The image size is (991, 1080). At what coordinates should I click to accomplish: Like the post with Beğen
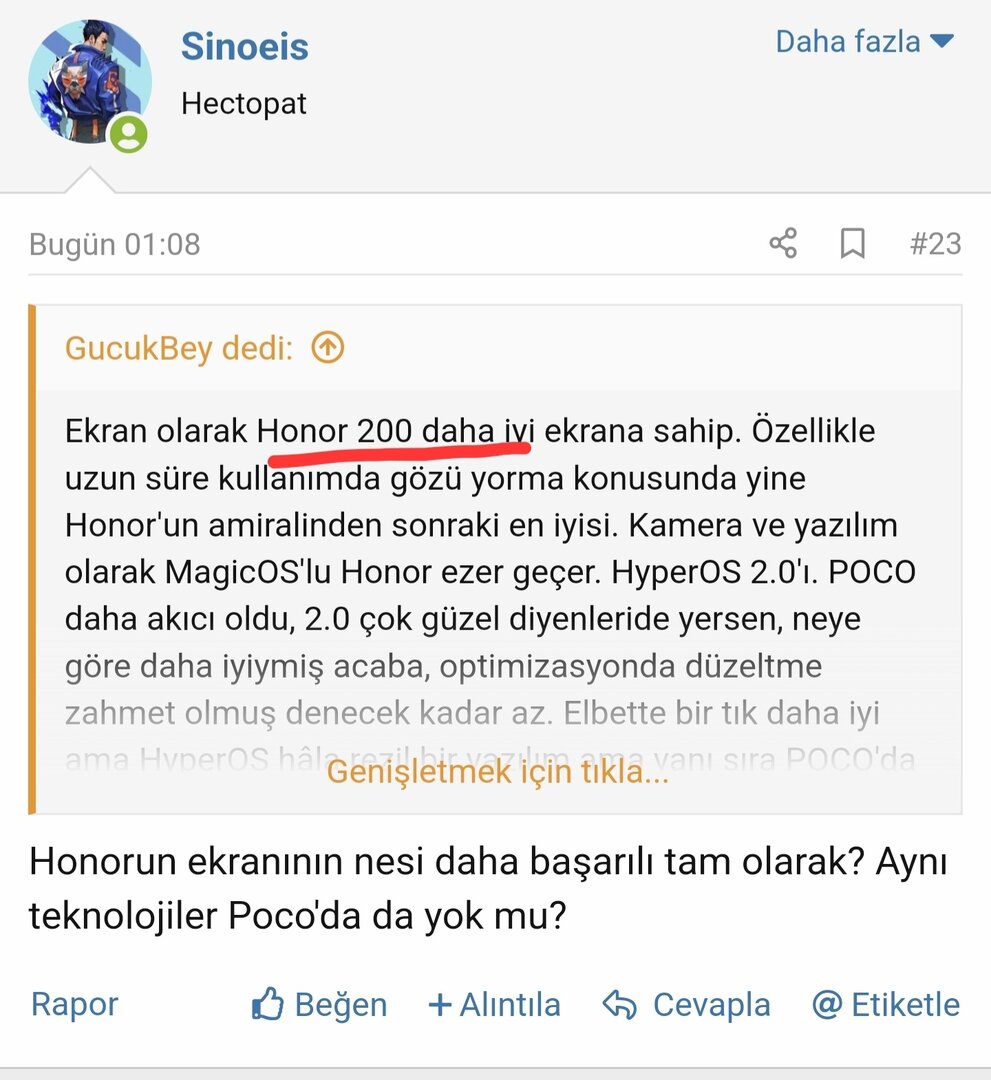click(319, 1004)
